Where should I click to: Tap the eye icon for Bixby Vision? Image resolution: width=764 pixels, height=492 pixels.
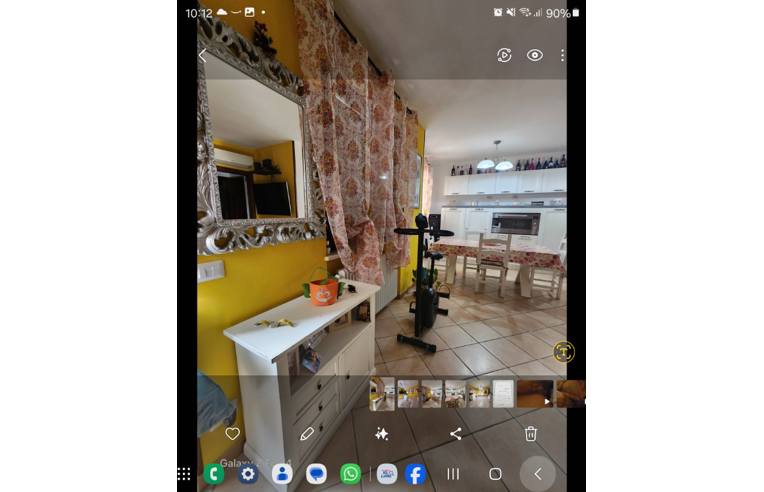point(535,55)
